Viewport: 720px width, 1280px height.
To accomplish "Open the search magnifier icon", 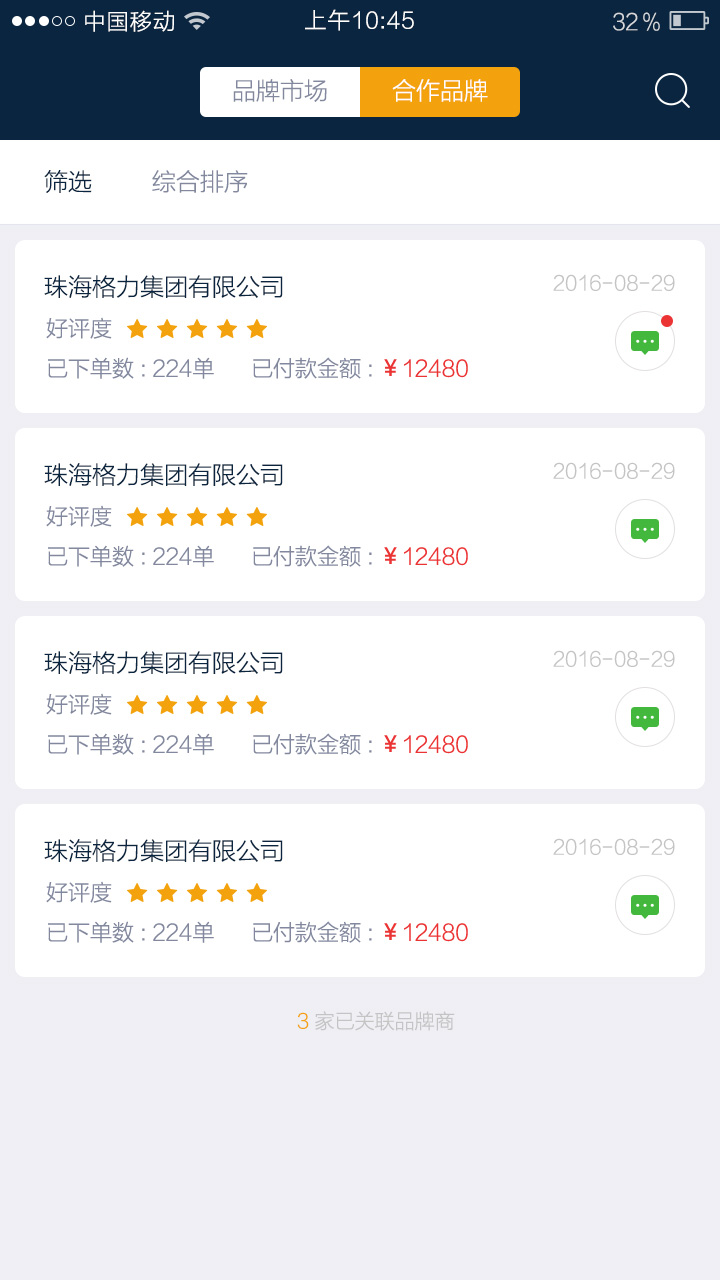I will (x=672, y=90).
